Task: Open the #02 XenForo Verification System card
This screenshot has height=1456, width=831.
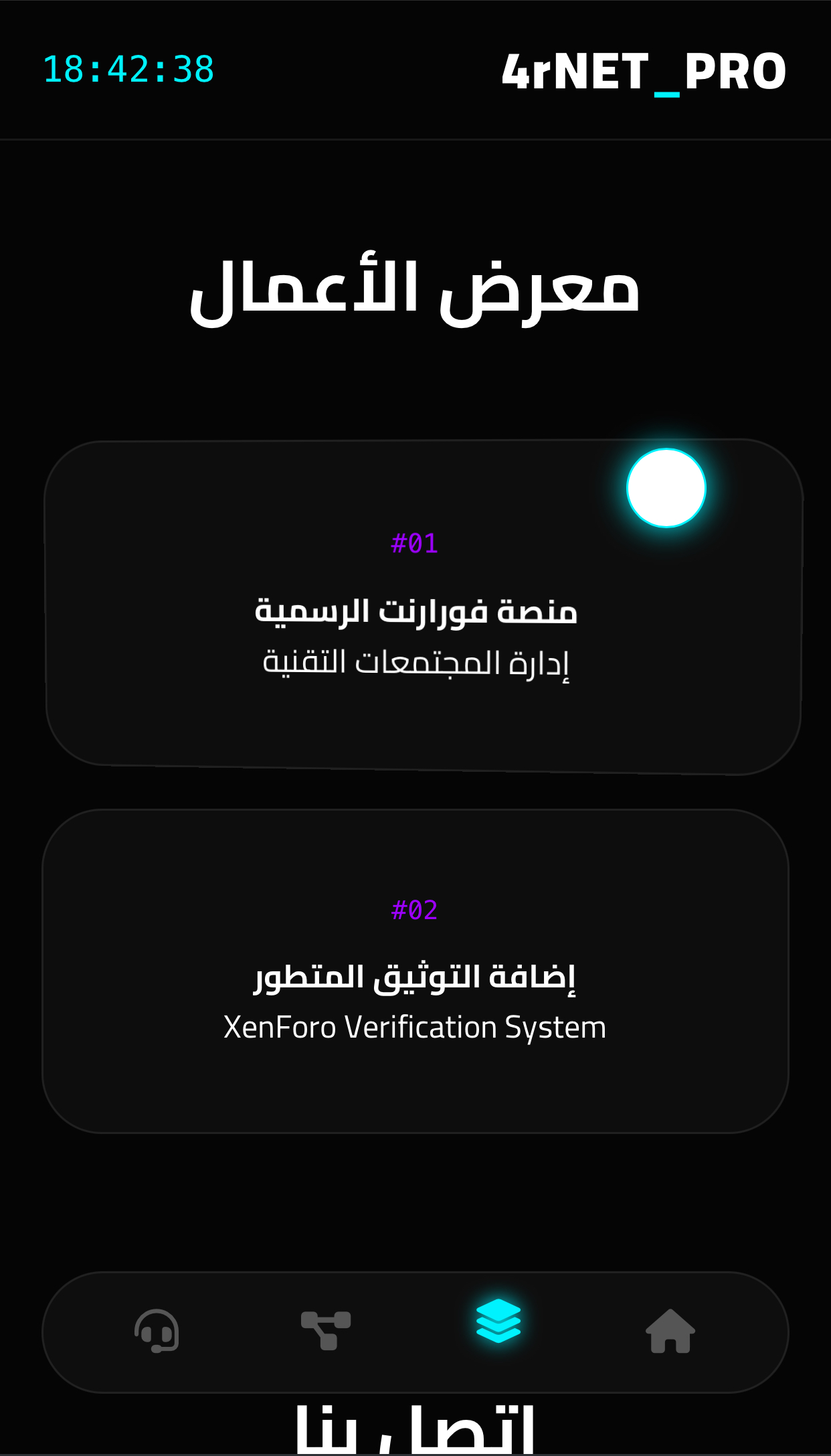Action: click(x=415, y=971)
